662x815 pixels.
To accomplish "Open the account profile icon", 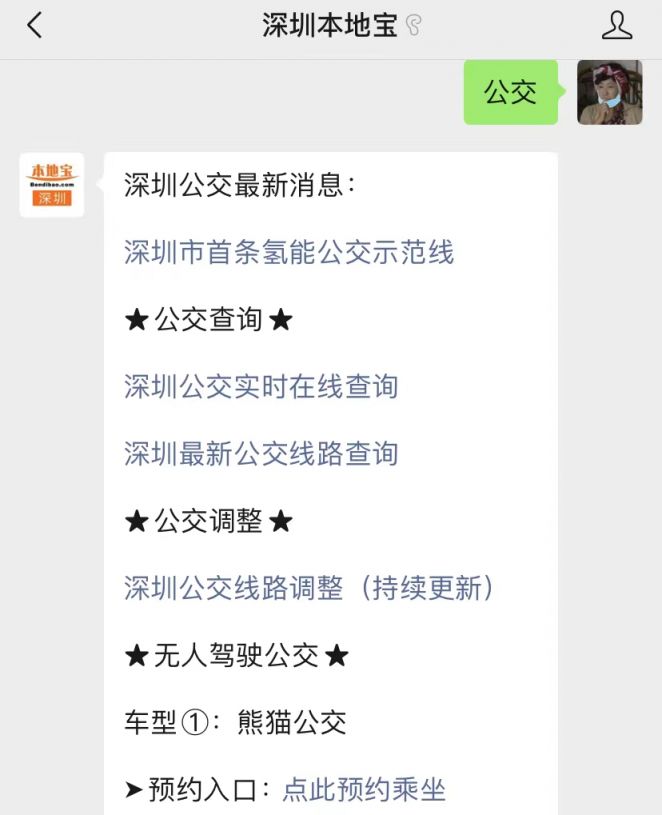I will click(x=617, y=26).
